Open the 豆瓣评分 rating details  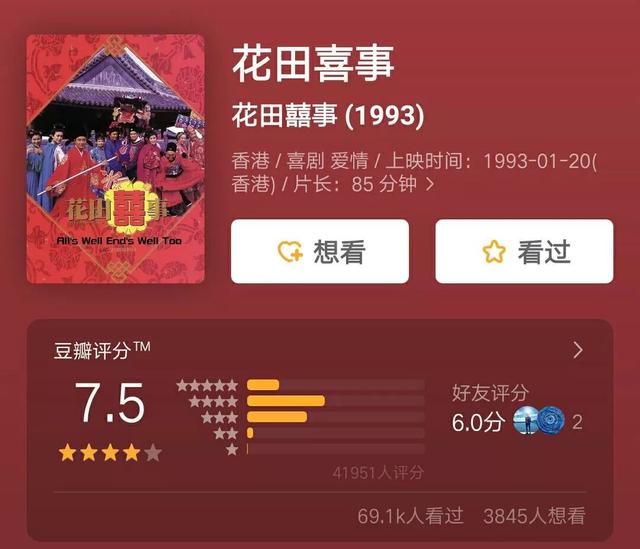(x=577, y=350)
